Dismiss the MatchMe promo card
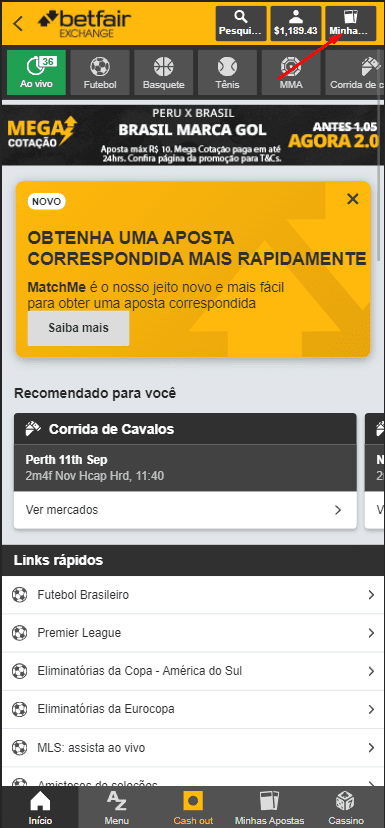The height and width of the screenshot is (828, 385). (x=353, y=199)
